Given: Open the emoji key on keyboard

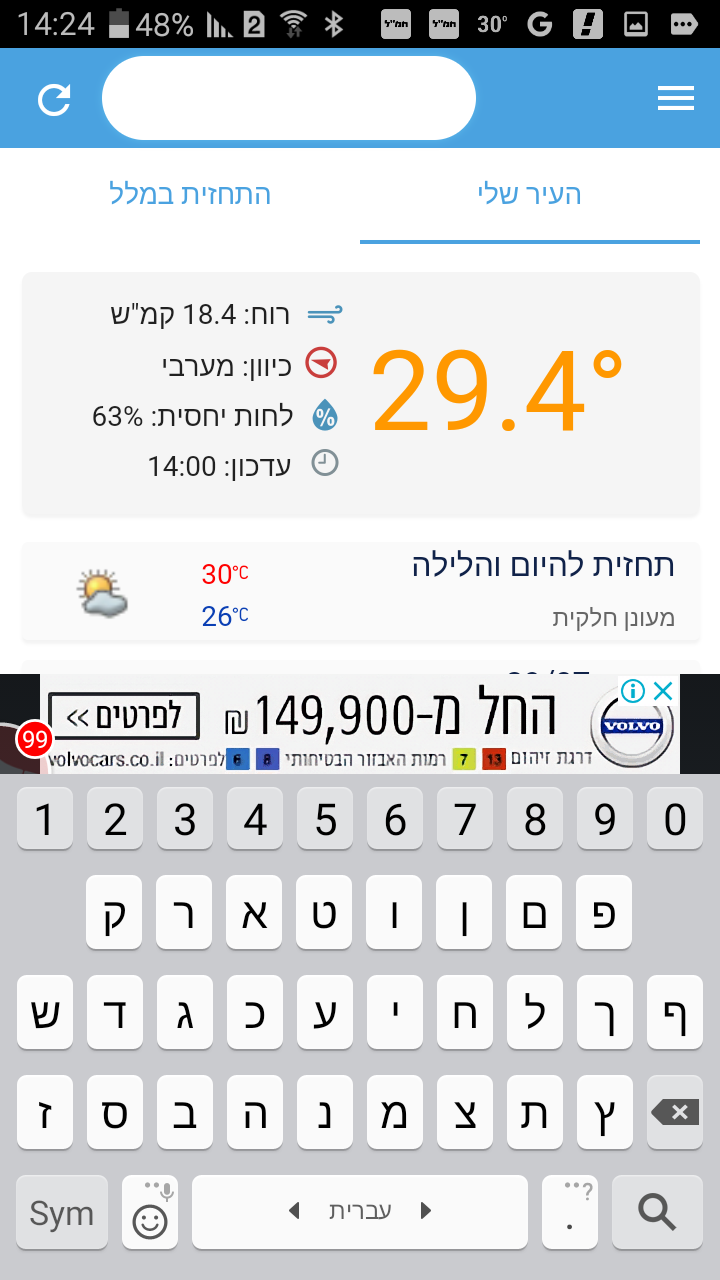Looking at the screenshot, I should point(150,1212).
